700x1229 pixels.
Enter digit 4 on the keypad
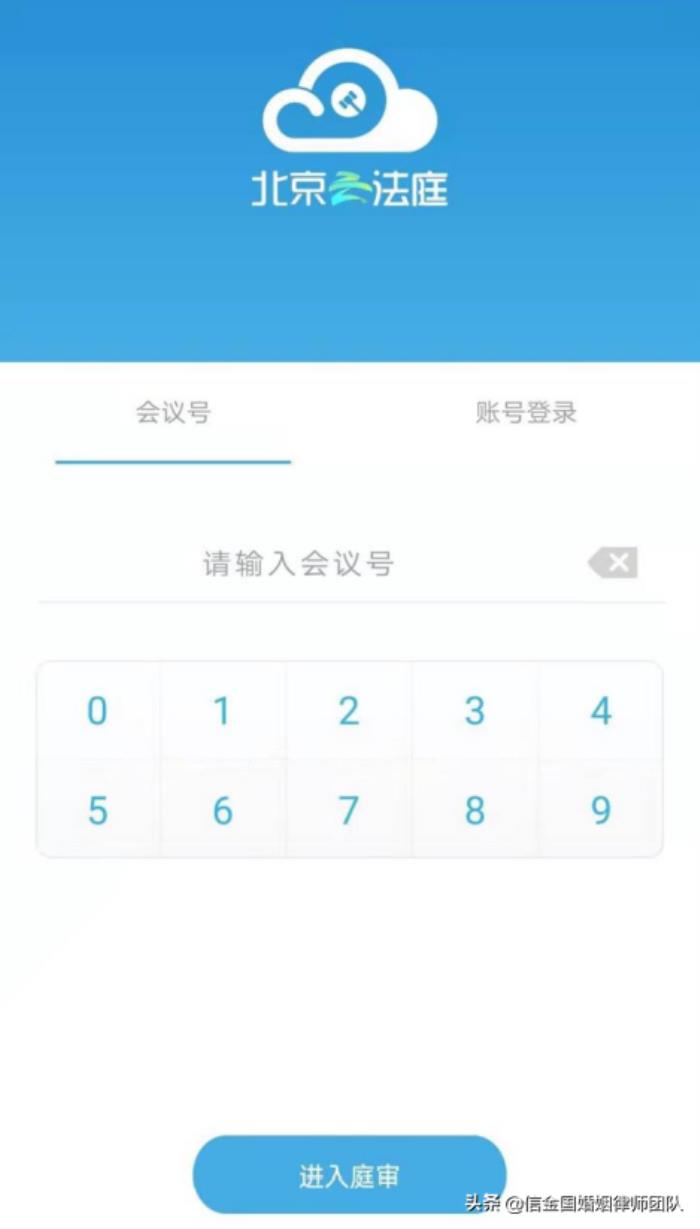point(600,711)
